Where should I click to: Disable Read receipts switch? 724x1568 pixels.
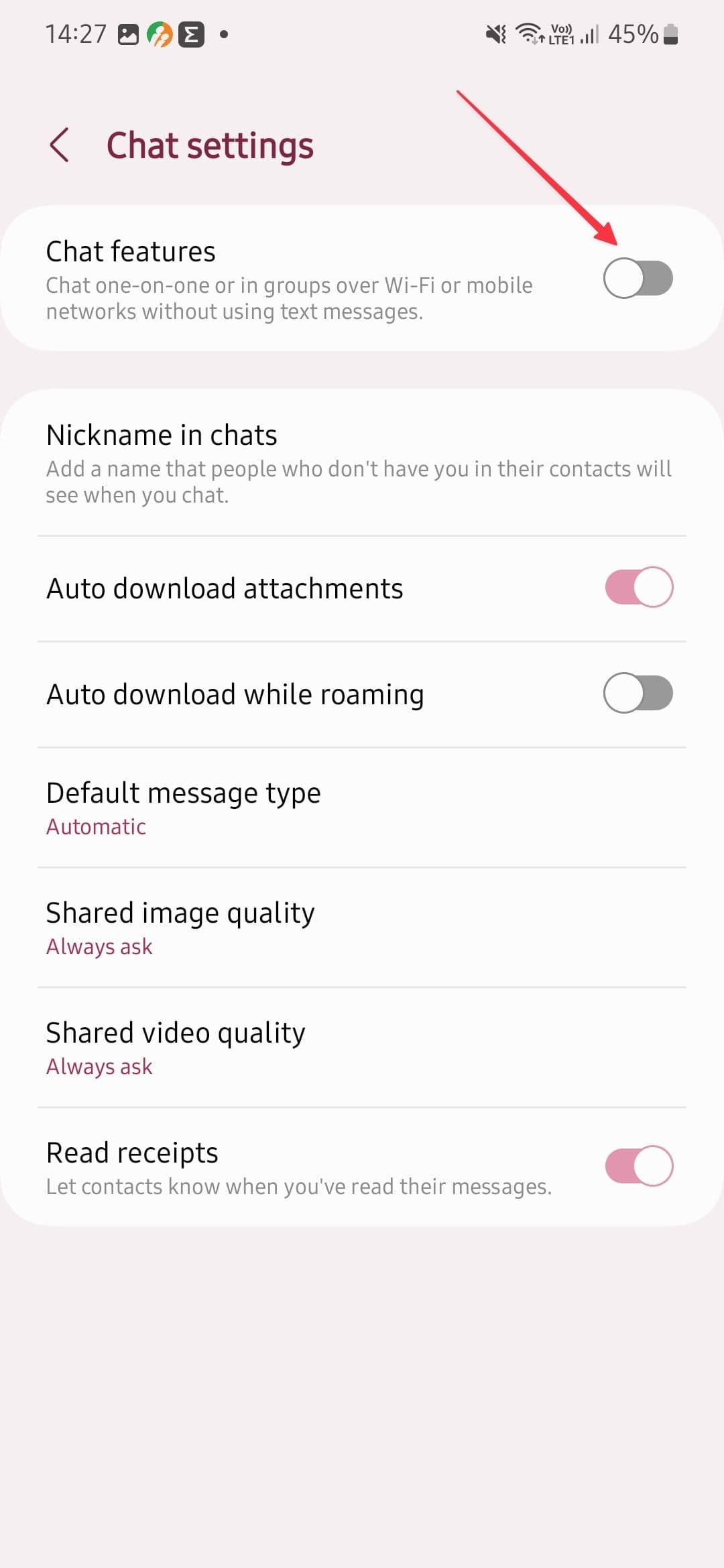[638, 1167]
